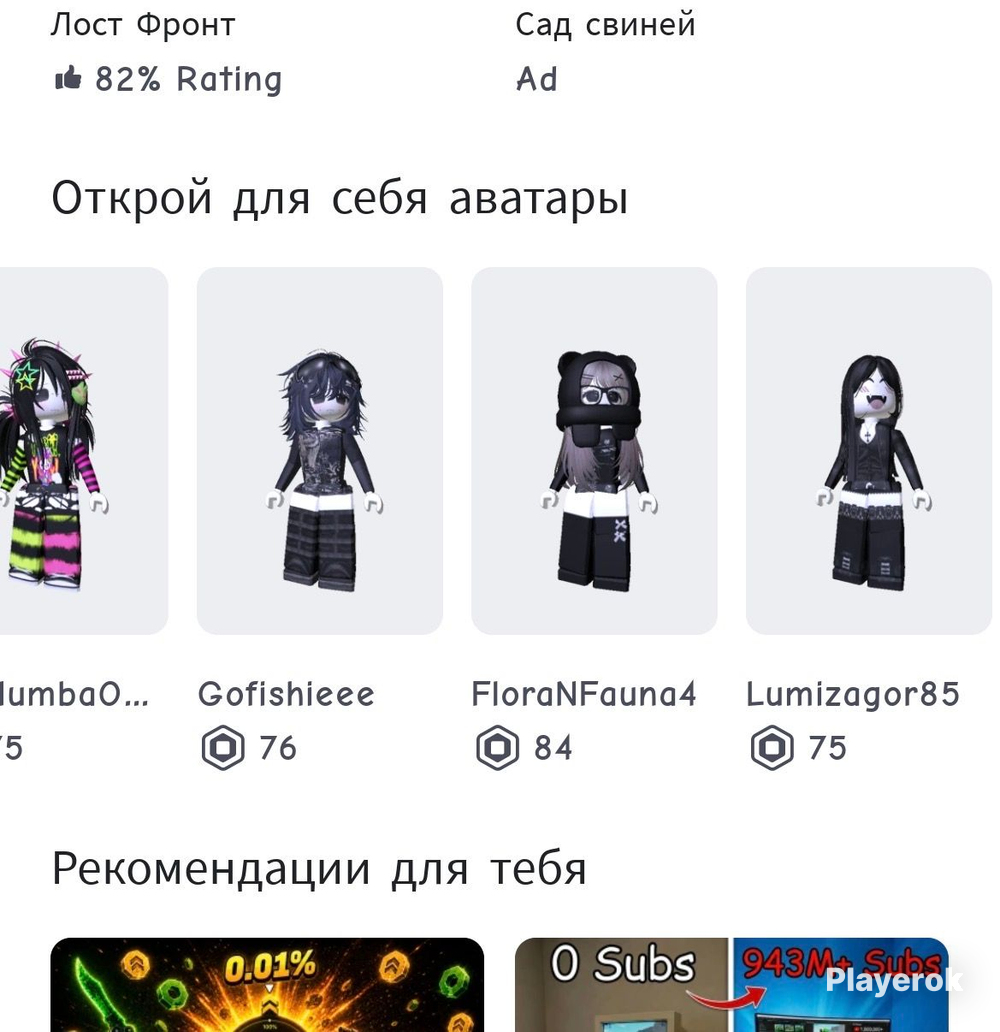Open the FloraNFauna4 avatar card

(594, 451)
